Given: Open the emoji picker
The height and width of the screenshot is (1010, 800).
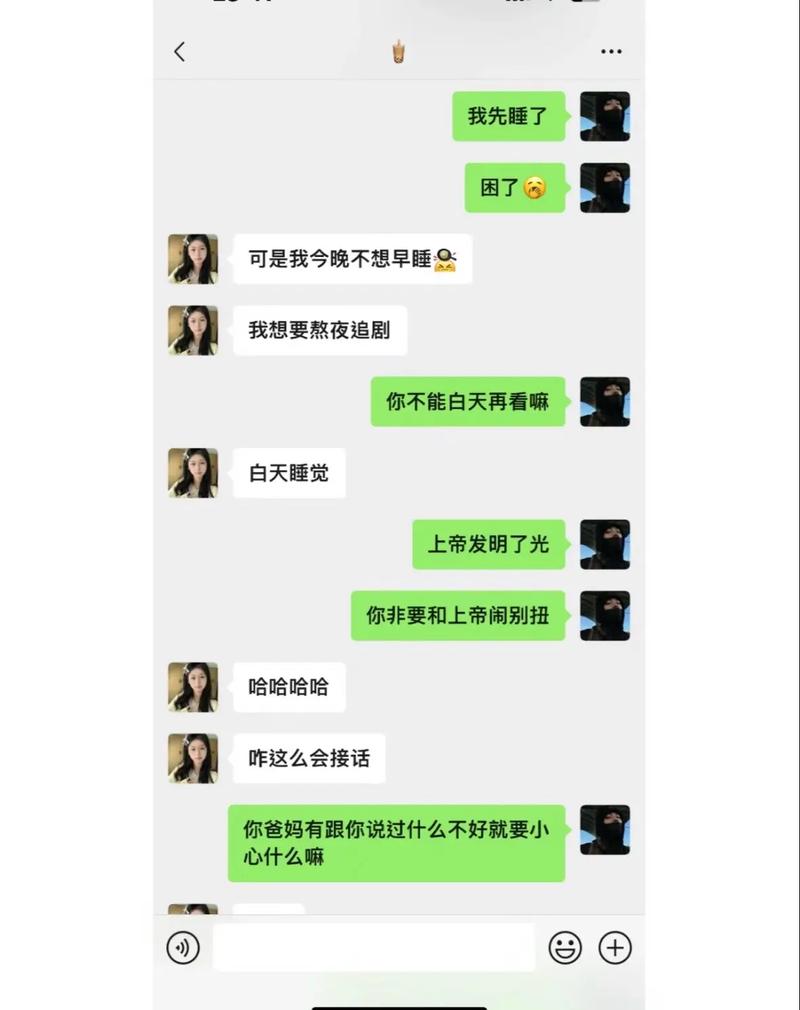Looking at the screenshot, I should click(565, 947).
